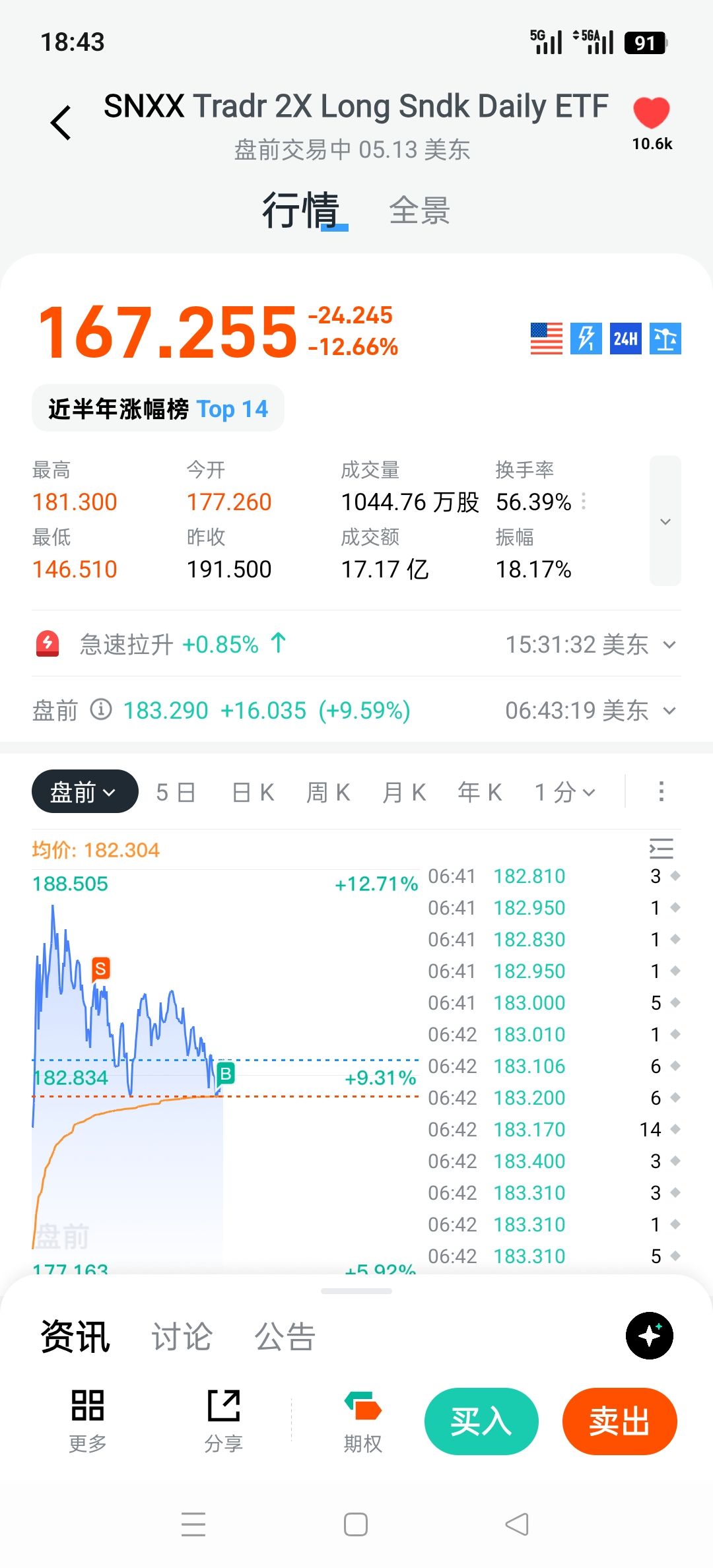Tap the red heart favorite icon
The height and width of the screenshot is (1568, 713).
[x=652, y=113]
